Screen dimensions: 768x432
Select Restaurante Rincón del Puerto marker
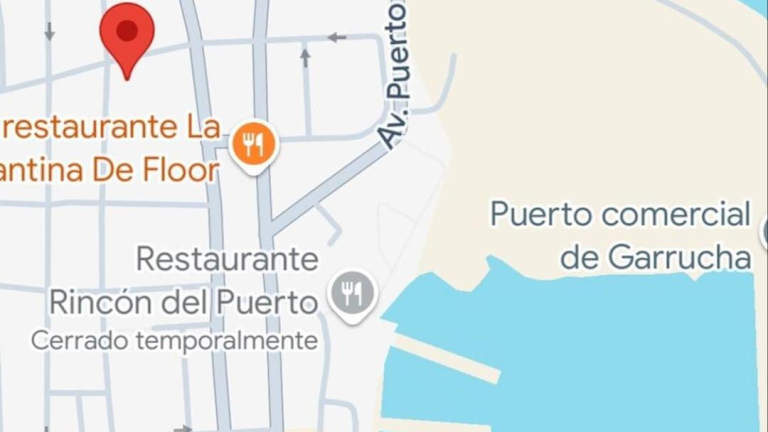[x=352, y=294]
